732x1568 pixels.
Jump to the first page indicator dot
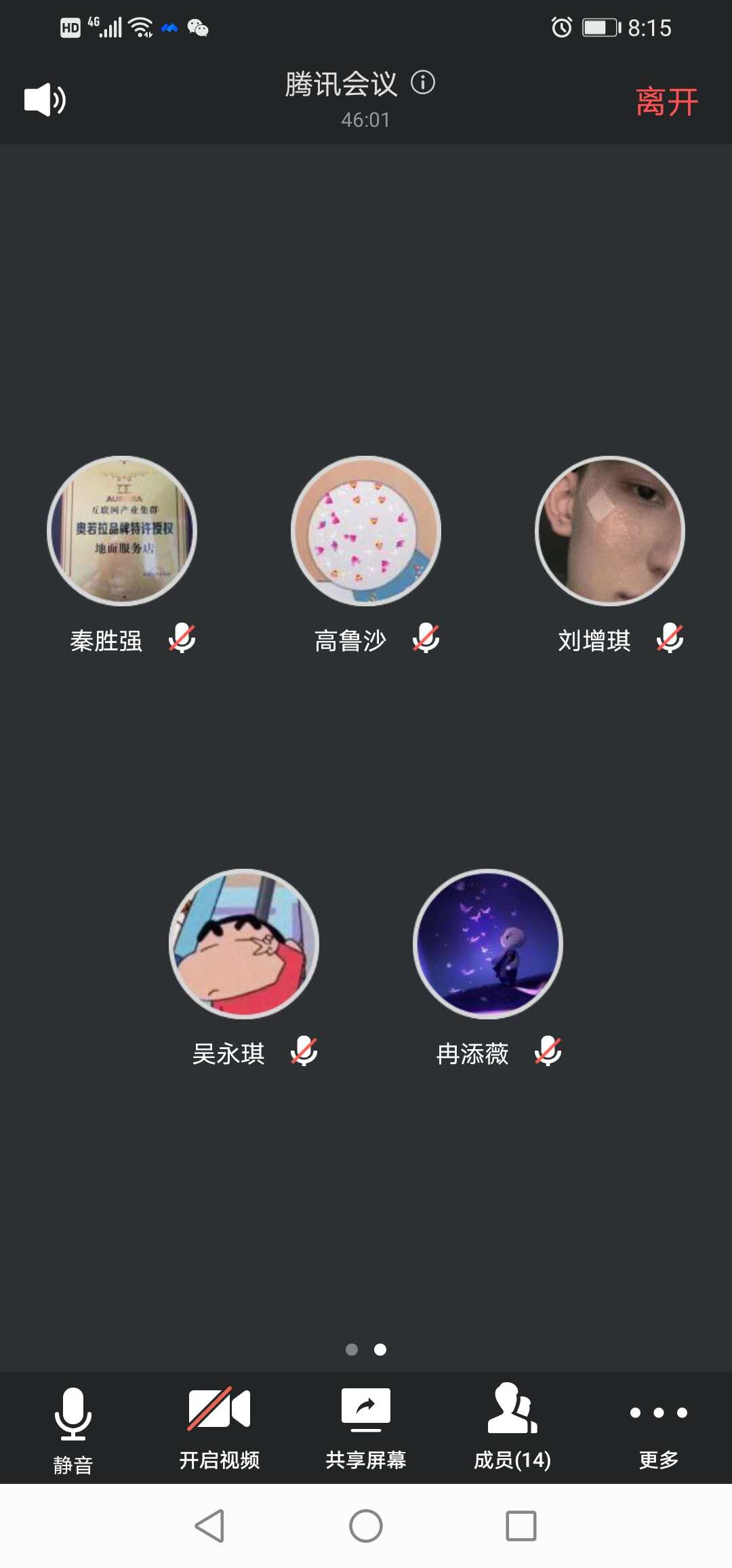(x=352, y=1350)
